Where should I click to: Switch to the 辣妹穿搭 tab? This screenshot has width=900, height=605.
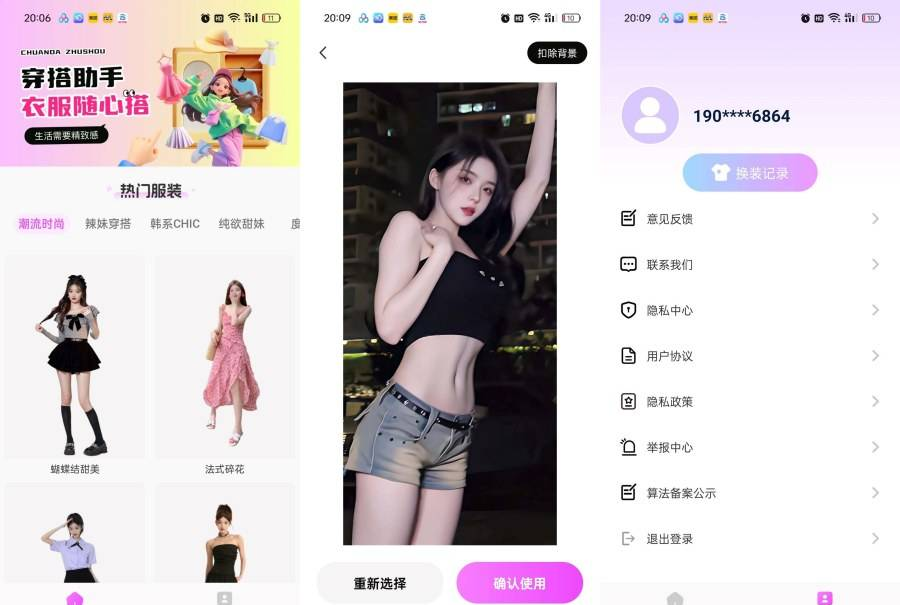point(108,224)
